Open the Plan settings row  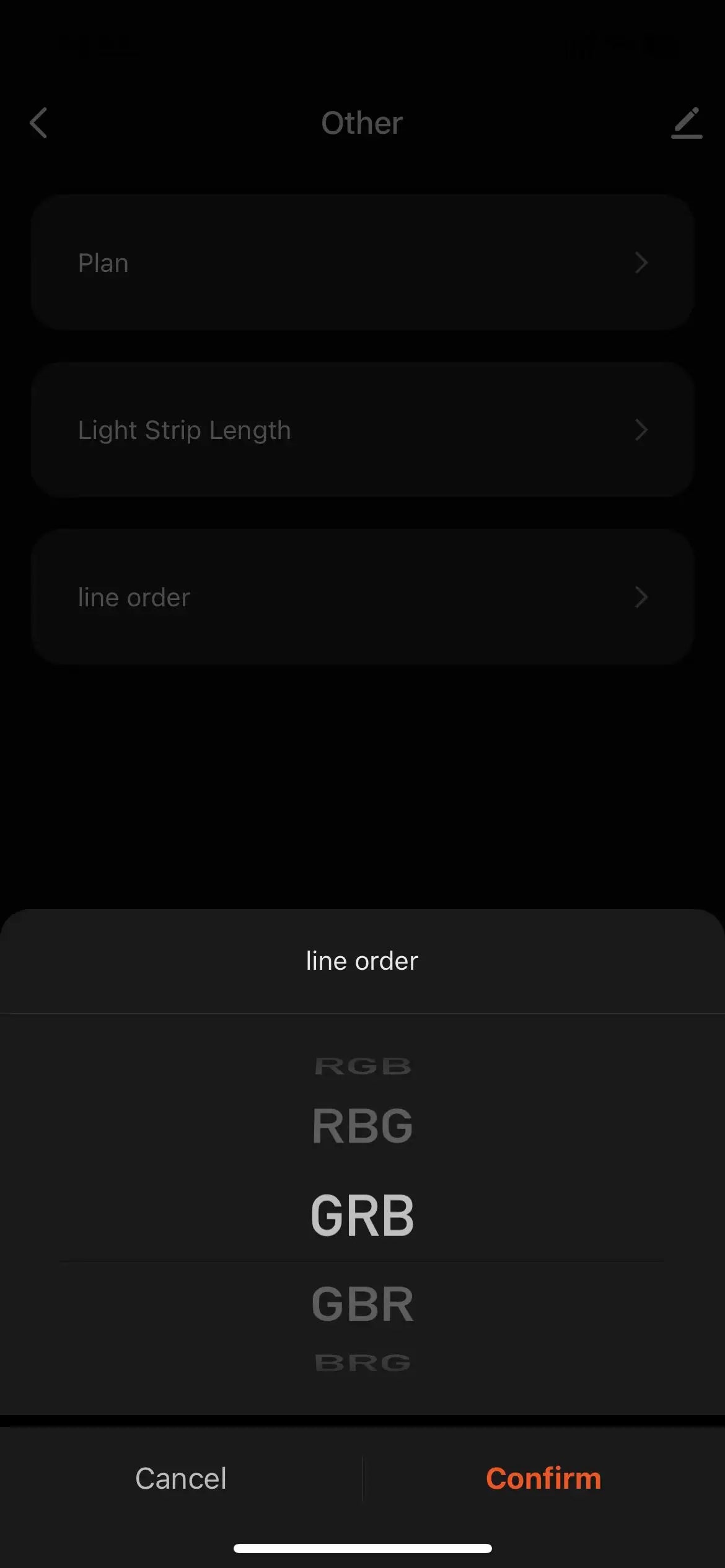tap(362, 262)
